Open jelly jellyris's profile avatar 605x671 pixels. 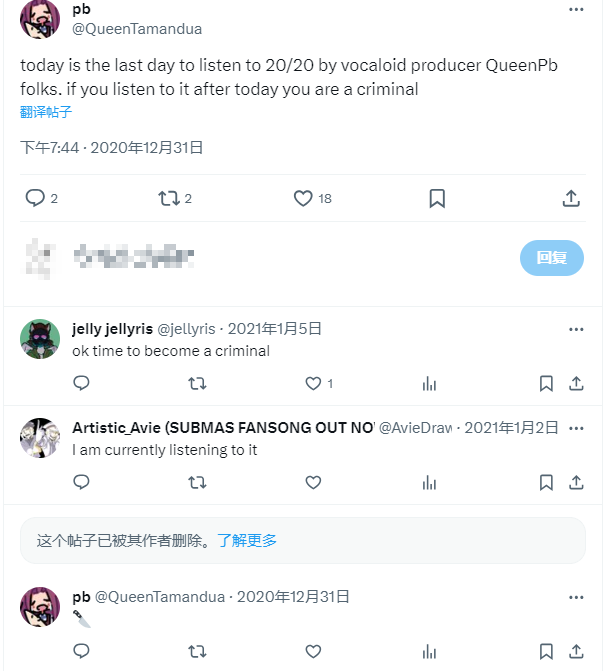click(40, 339)
